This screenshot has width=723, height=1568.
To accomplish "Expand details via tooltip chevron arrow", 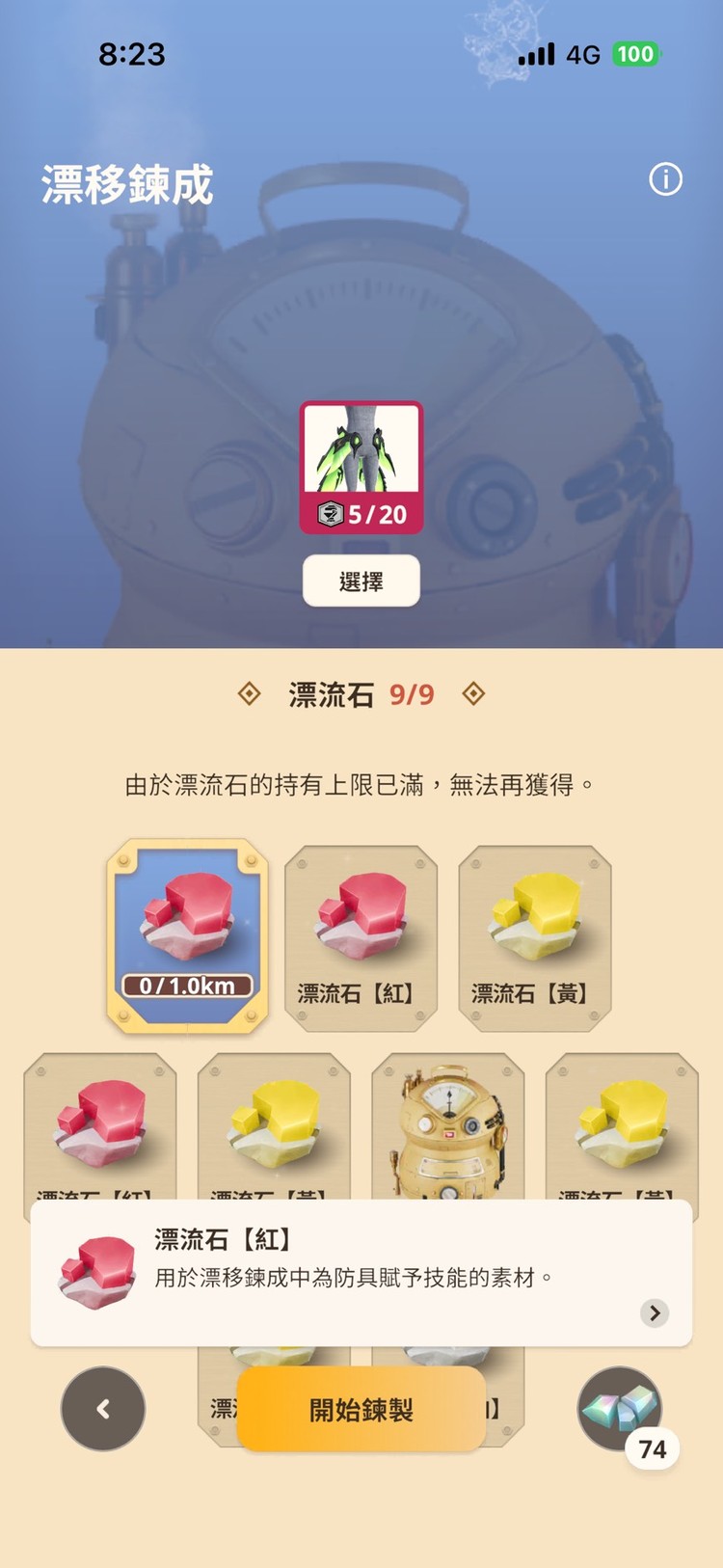I will (x=654, y=1313).
